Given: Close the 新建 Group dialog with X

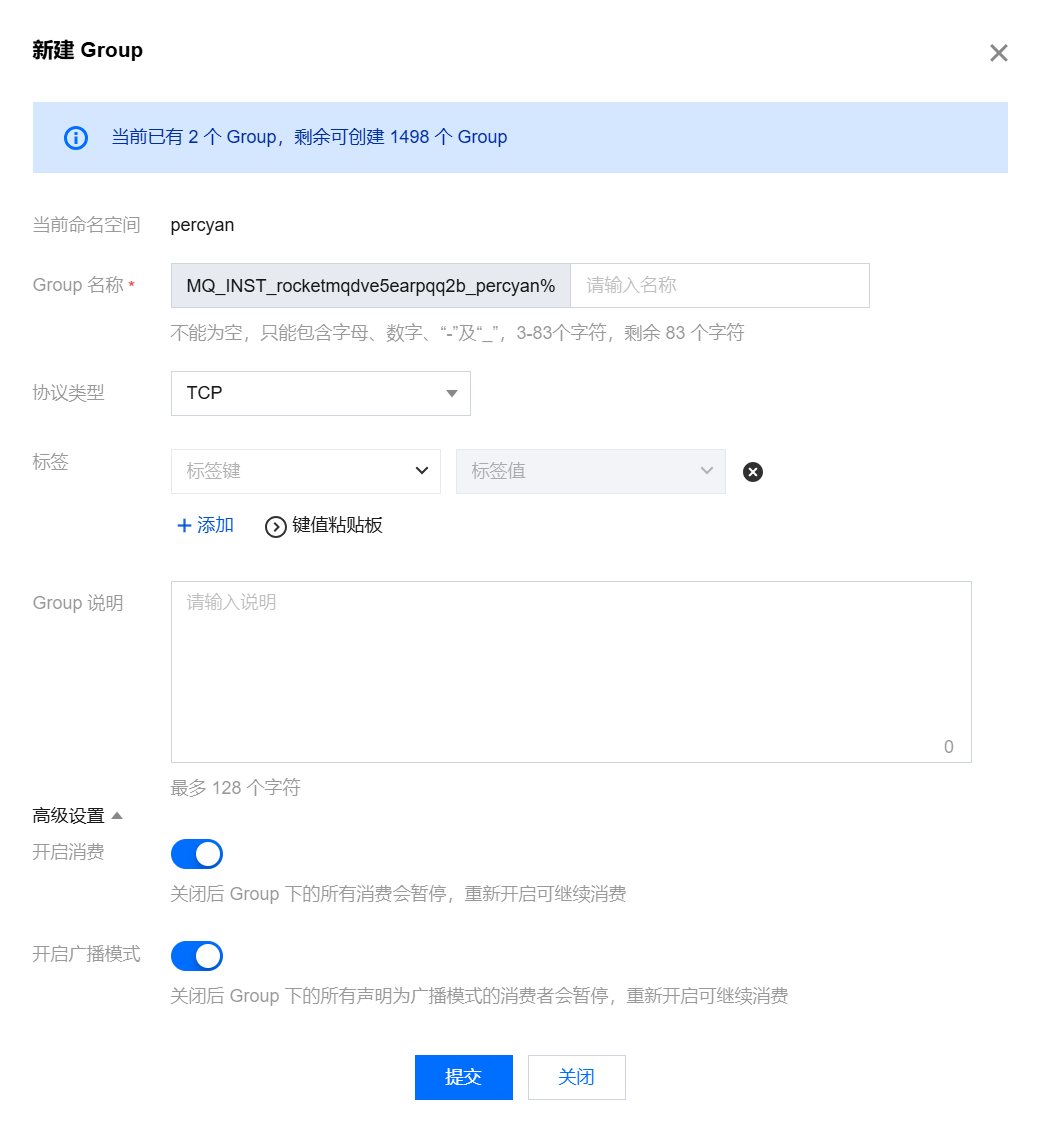Looking at the screenshot, I should [998, 53].
